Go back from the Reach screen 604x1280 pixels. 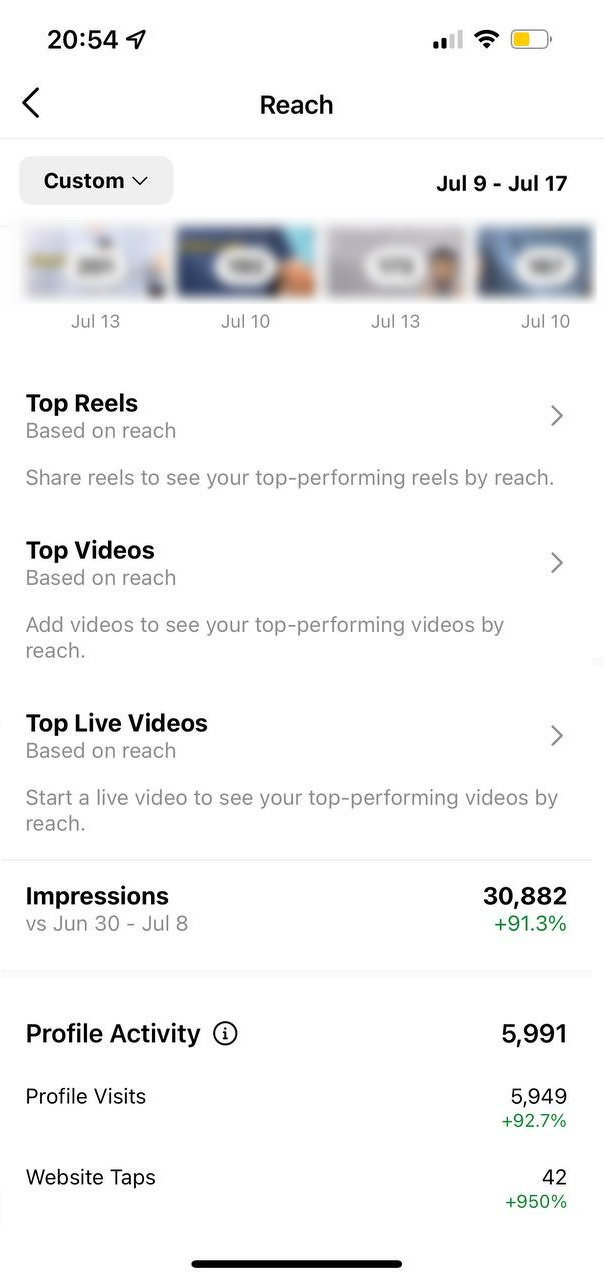[x=32, y=103]
